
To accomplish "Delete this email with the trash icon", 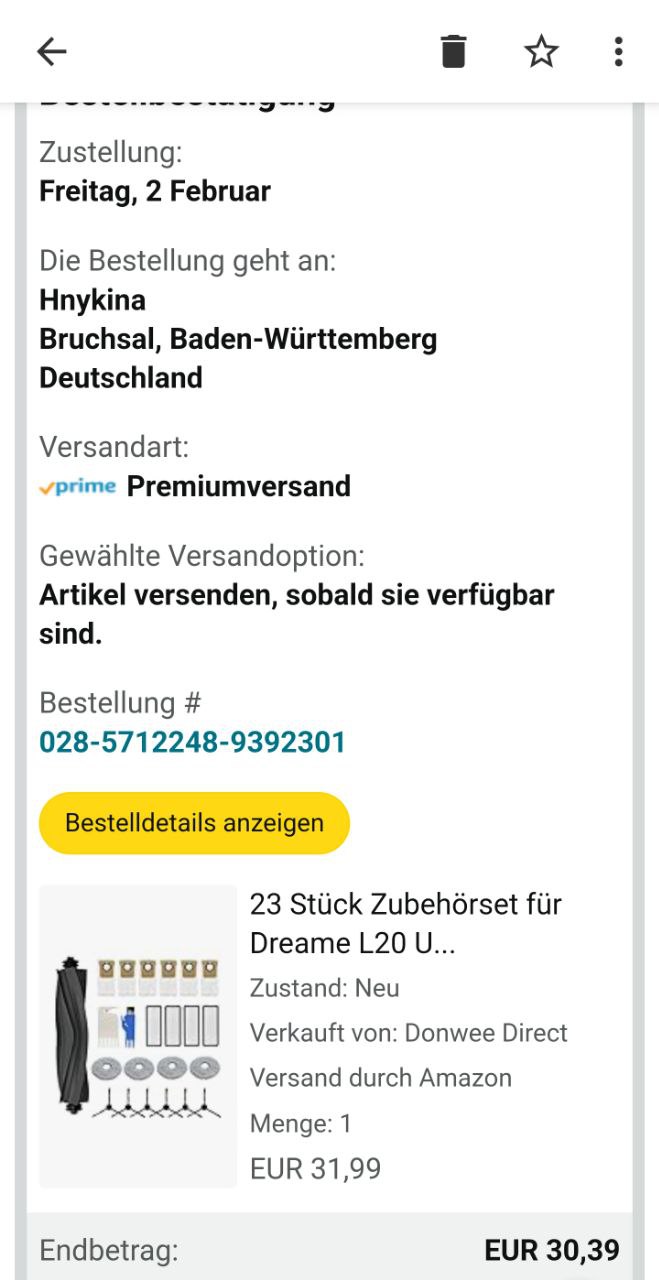I will (x=453, y=51).
